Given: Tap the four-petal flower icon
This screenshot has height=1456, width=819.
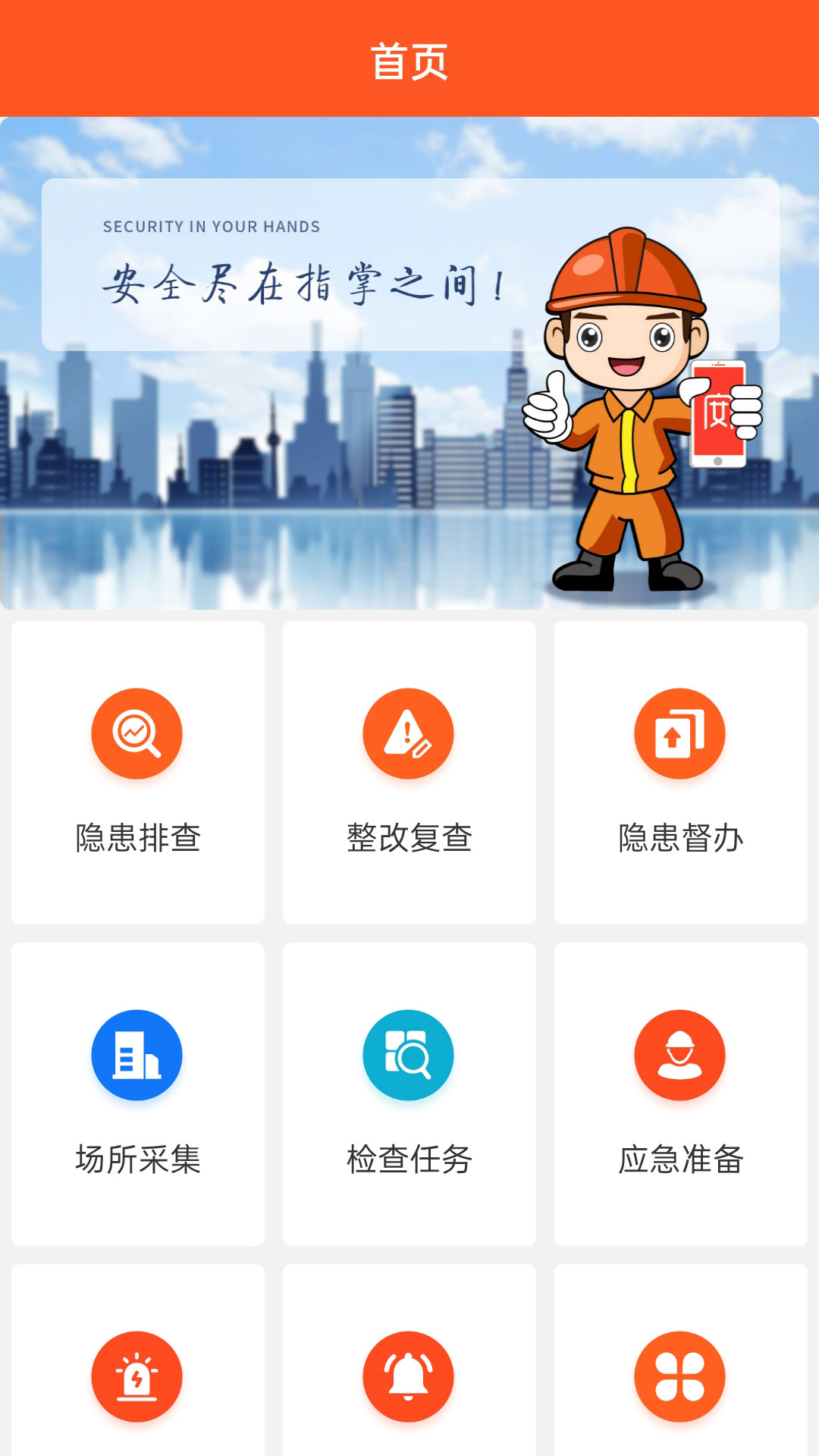Looking at the screenshot, I should click(x=681, y=1375).
